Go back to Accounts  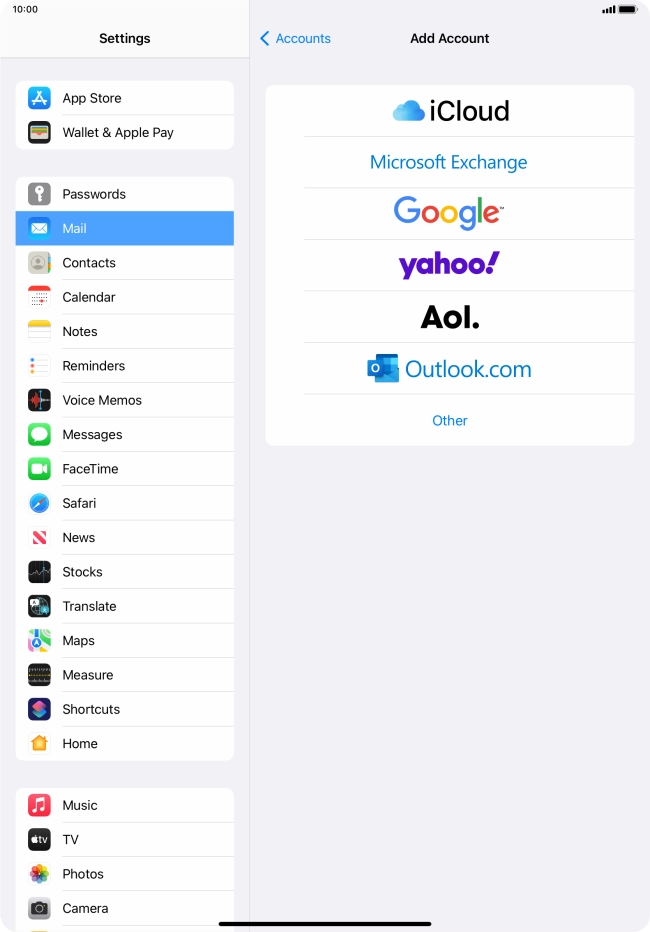coord(295,38)
